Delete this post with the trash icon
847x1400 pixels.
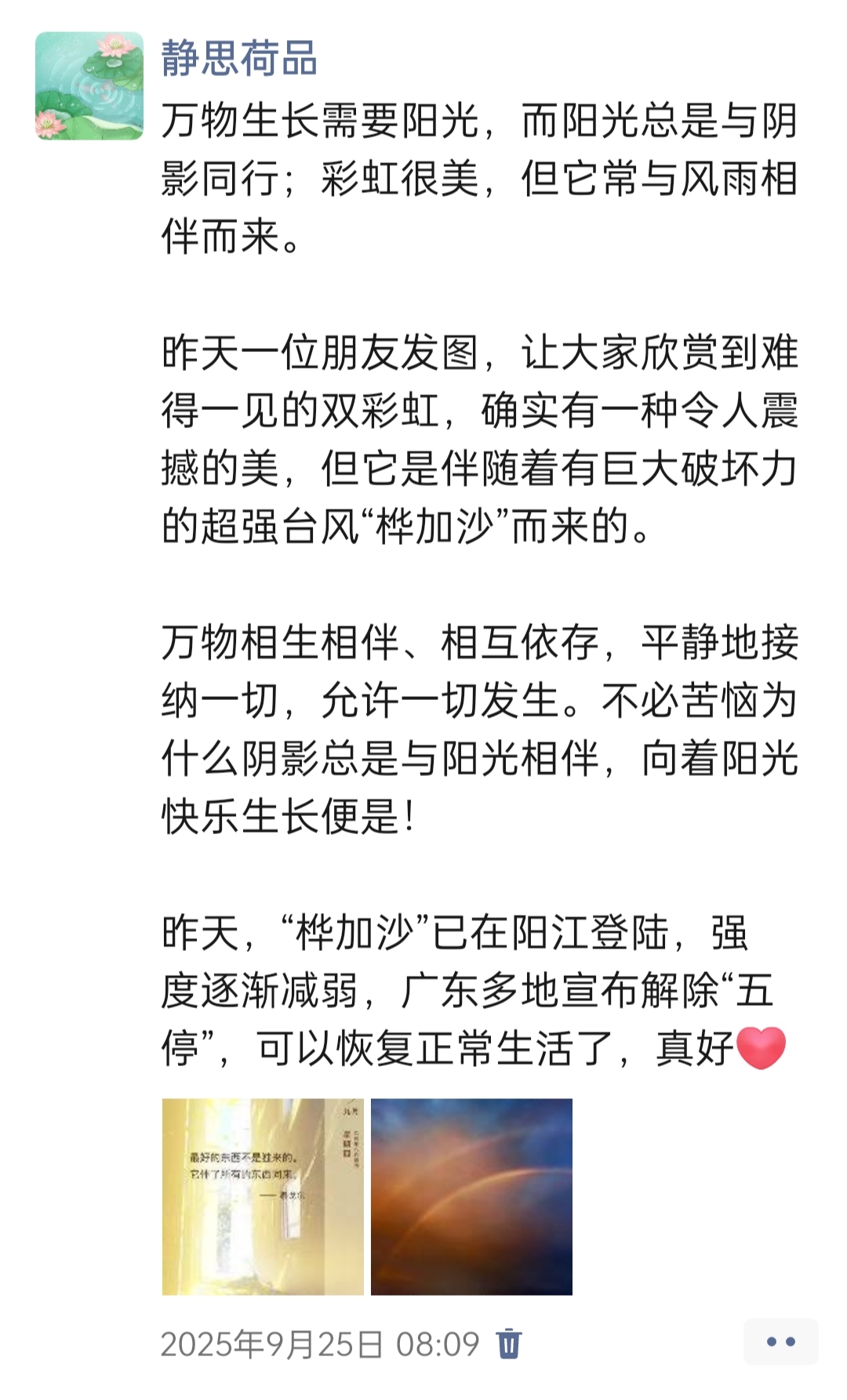509,1344
